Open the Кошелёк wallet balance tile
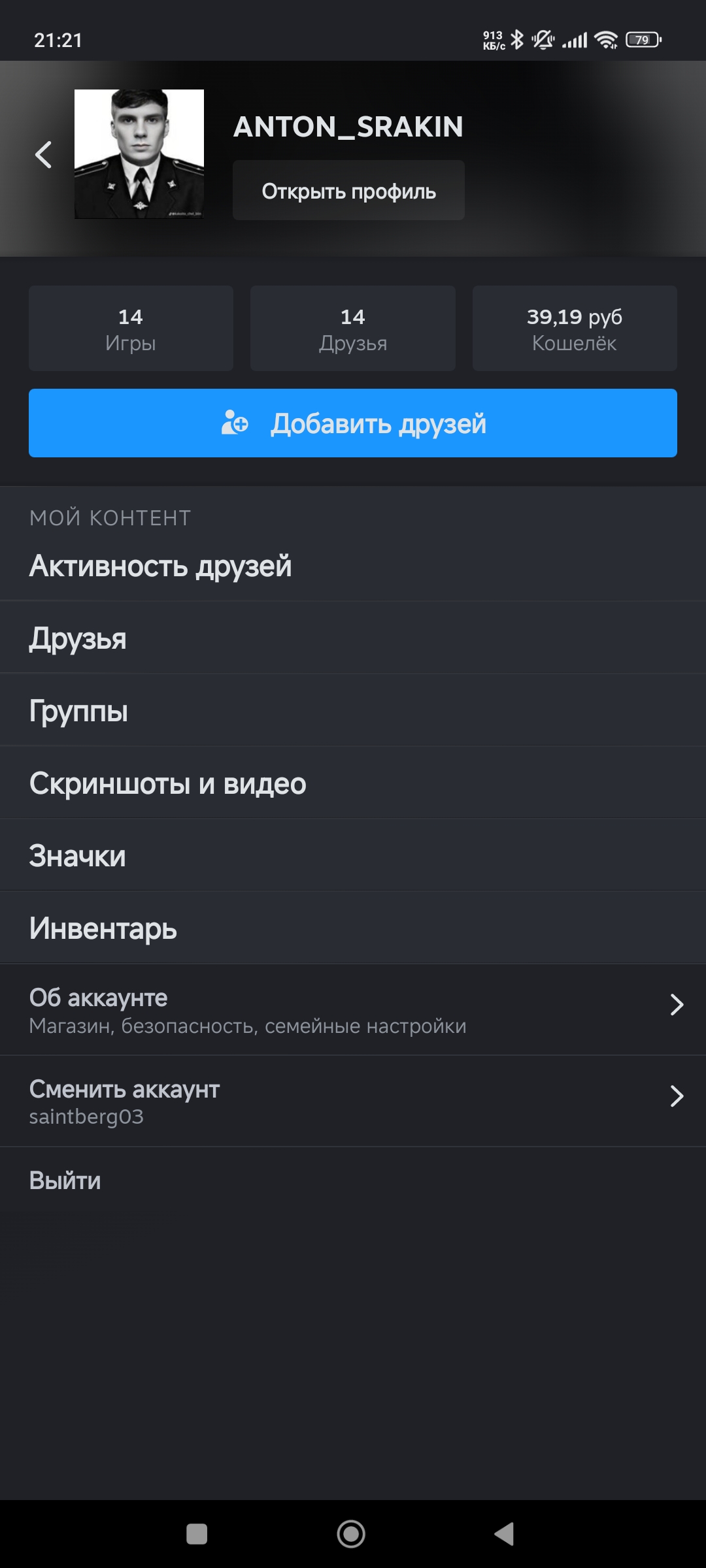Screen dimensions: 706x1568 tap(574, 329)
